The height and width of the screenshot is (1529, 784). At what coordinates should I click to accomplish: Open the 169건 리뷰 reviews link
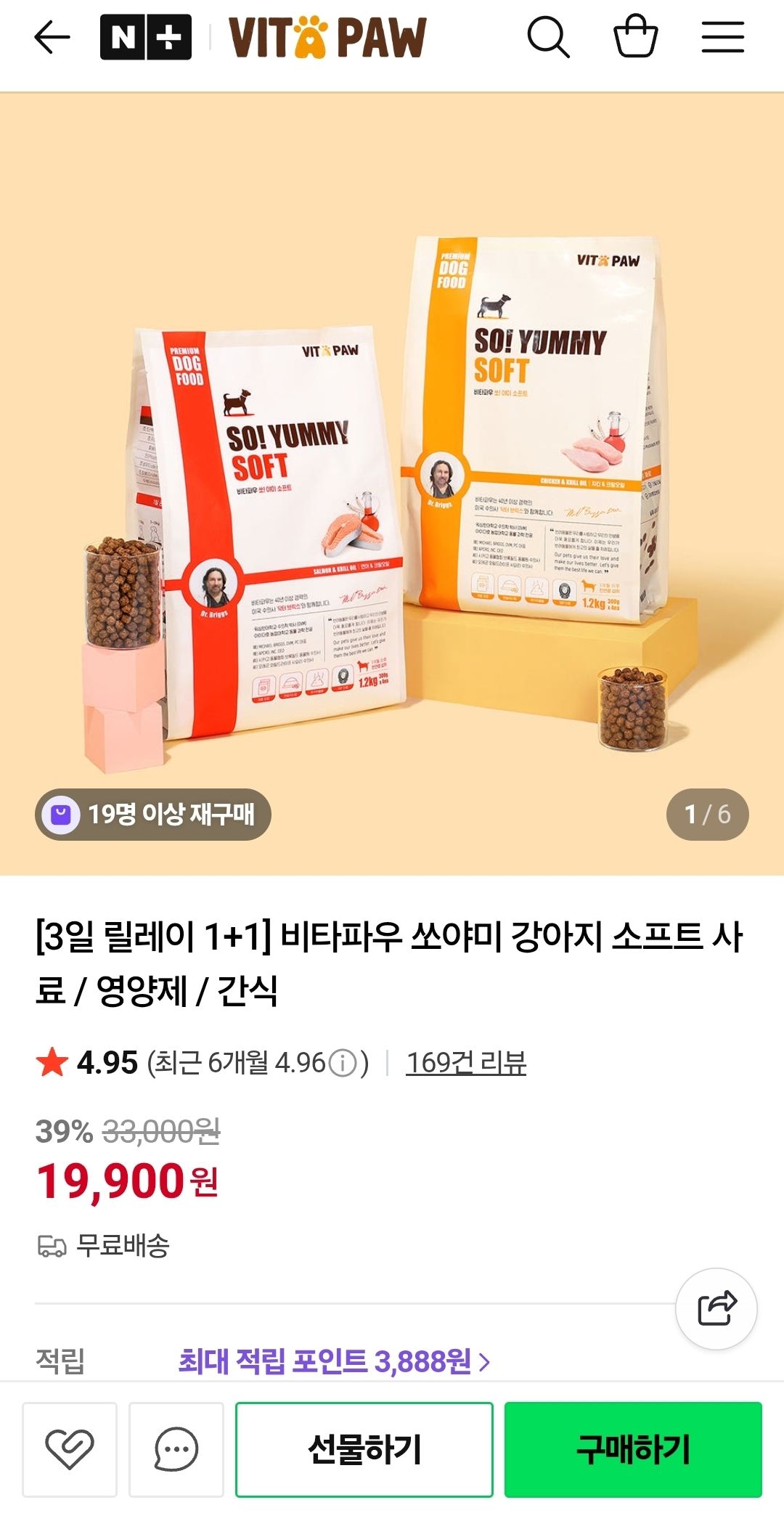pyautogui.click(x=466, y=1063)
